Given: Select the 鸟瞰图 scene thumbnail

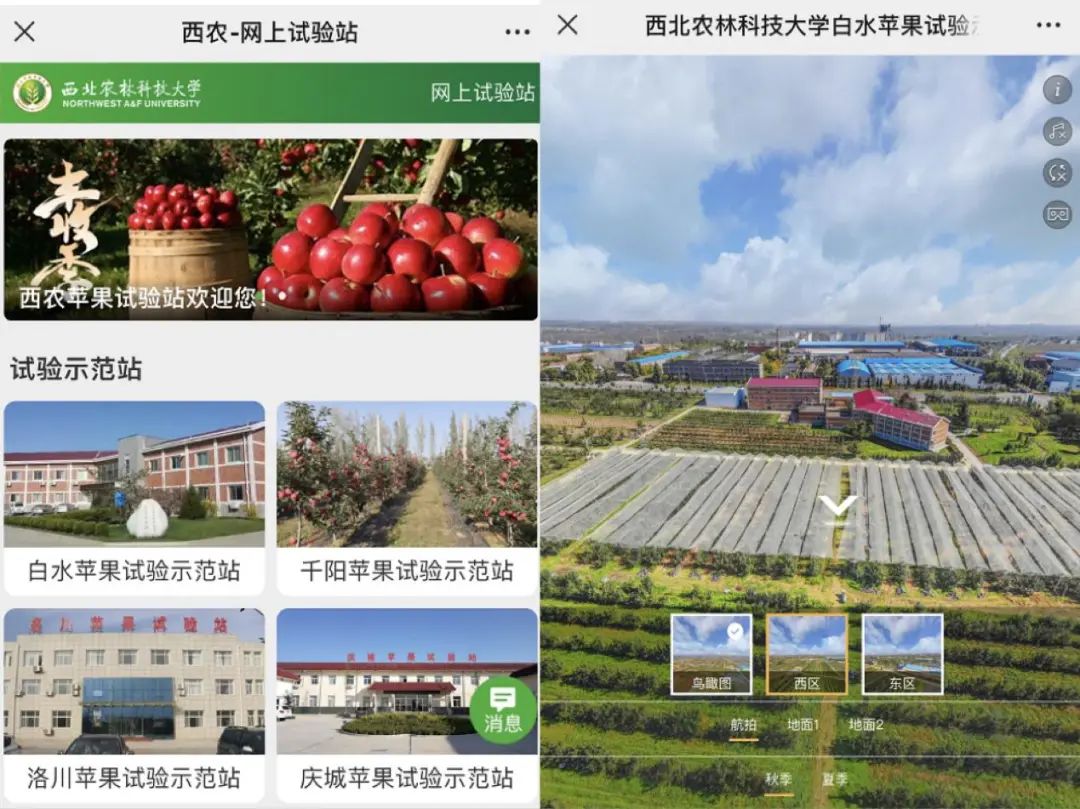Looking at the screenshot, I should click(x=711, y=654).
